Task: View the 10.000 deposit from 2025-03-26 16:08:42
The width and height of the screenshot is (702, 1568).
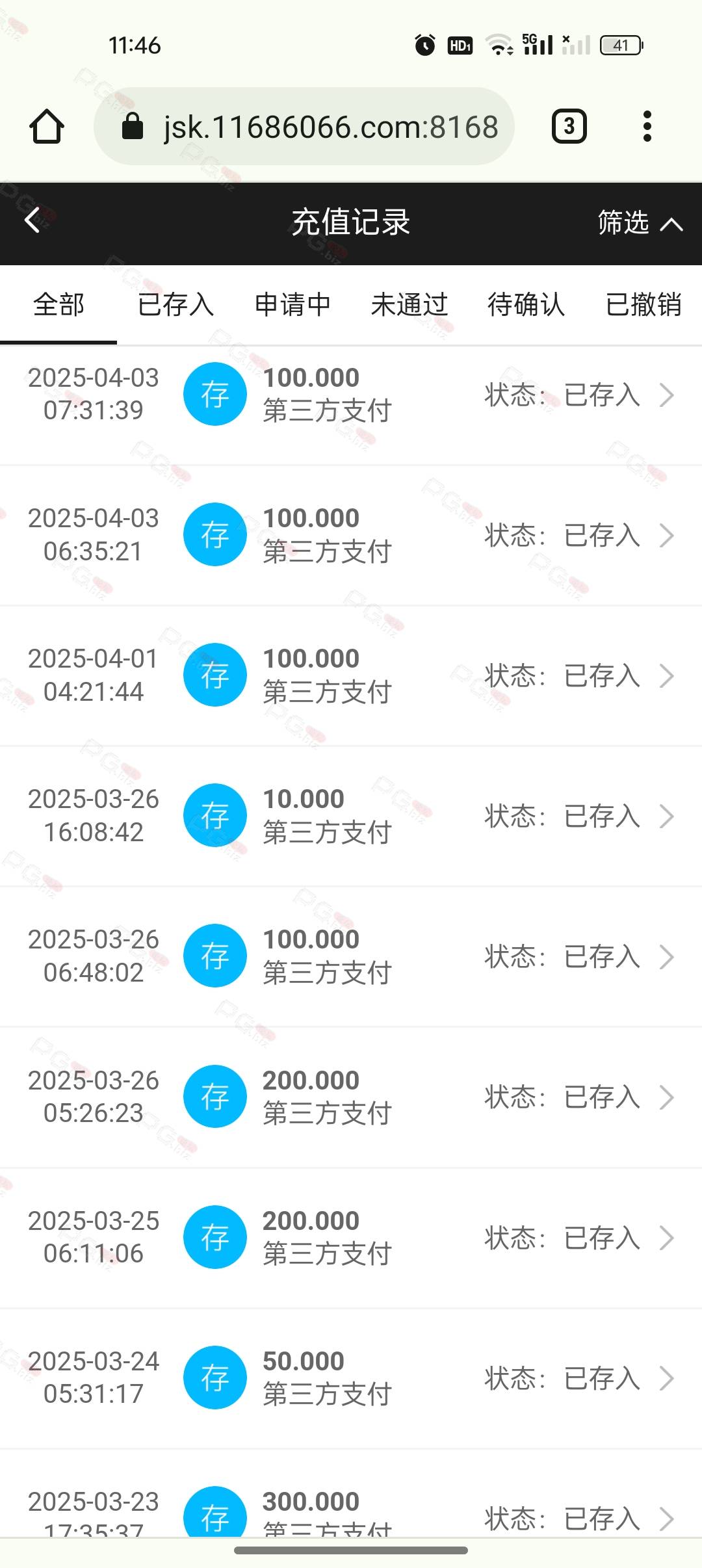Action: [351, 816]
